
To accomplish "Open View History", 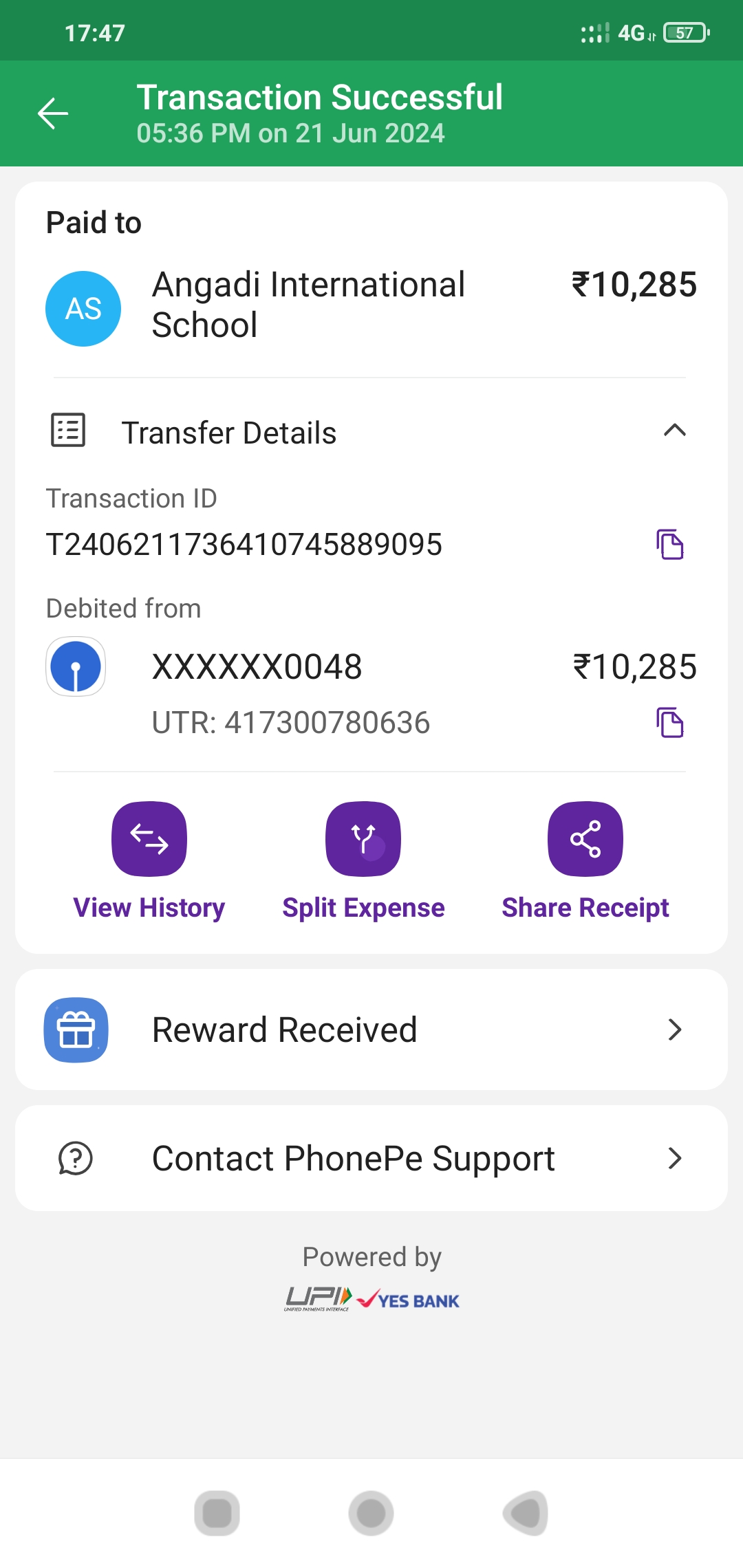I will pos(149,861).
